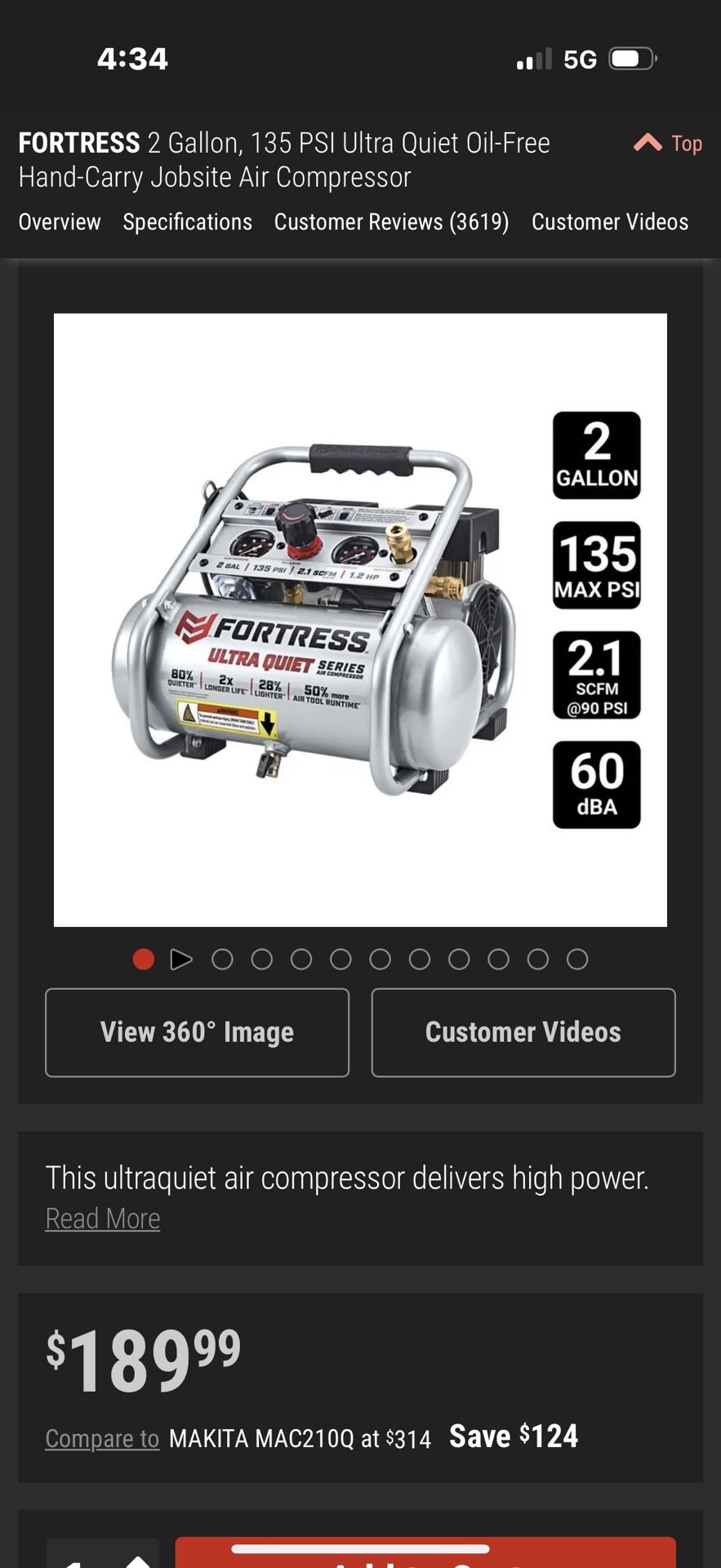The width and height of the screenshot is (721, 1568).
Task: Select the last gallery page dot
Action: pyautogui.click(x=577, y=960)
